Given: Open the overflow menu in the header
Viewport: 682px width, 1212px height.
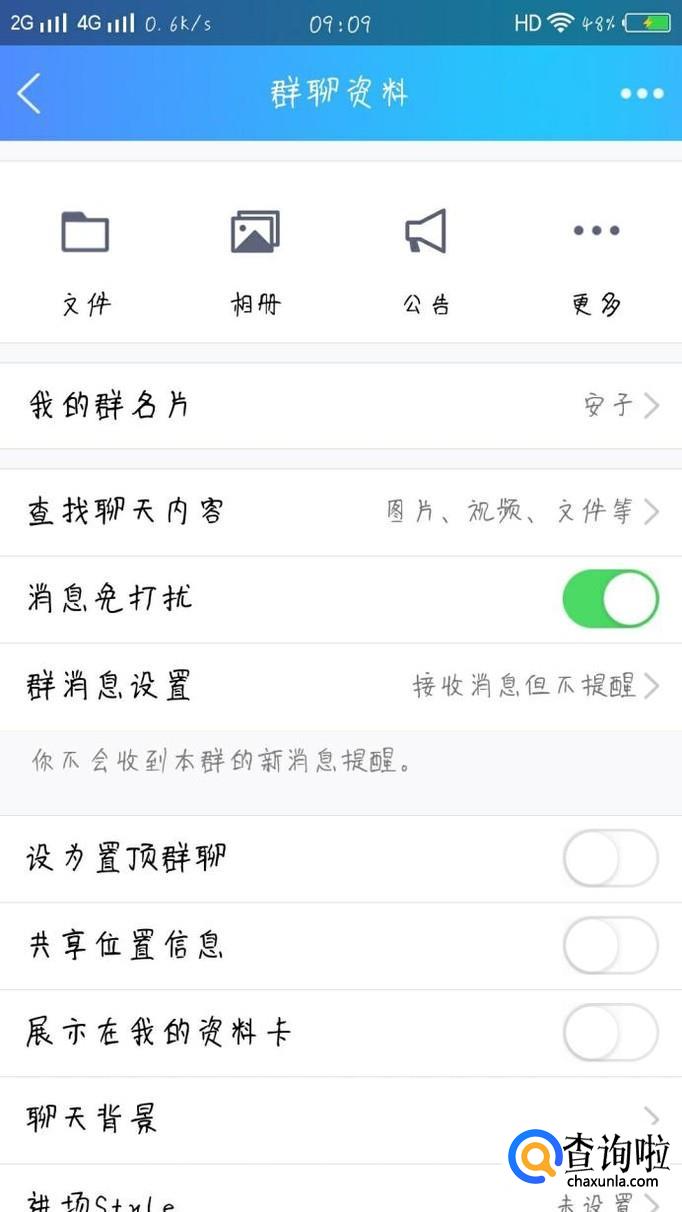Looking at the screenshot, I should click(x=641, y=94).
